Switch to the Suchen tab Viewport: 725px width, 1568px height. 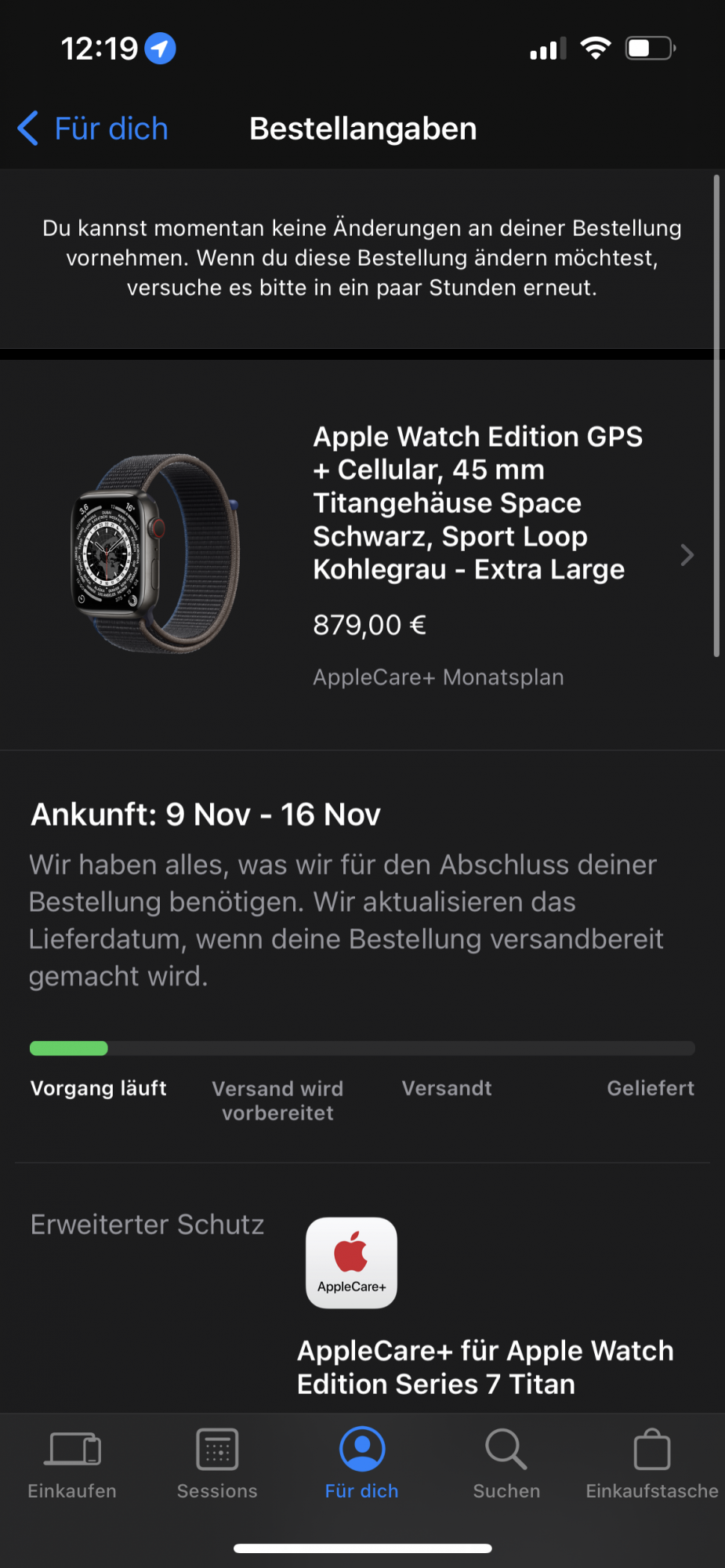coord(506,1463)
